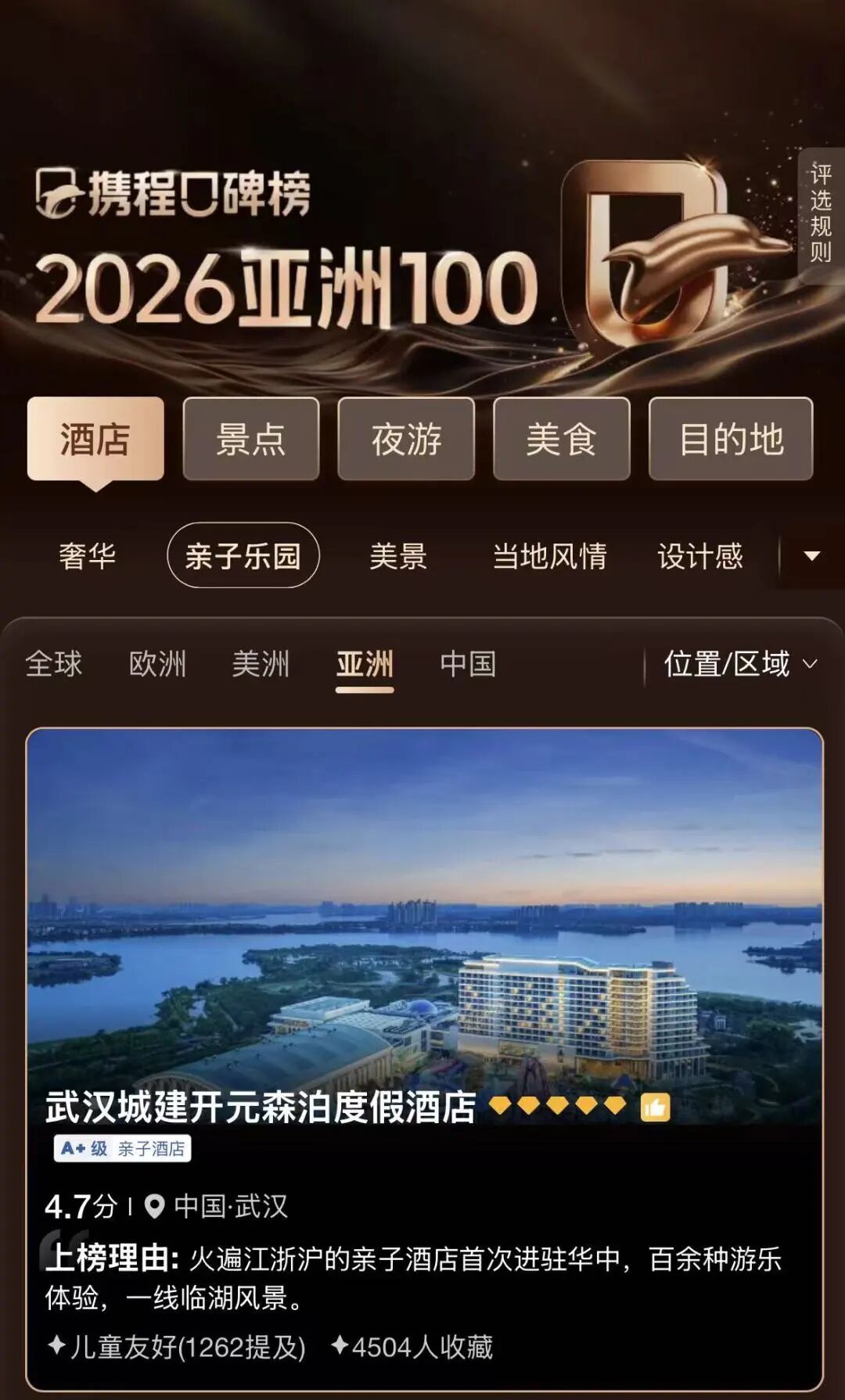Open the 评选规则 selection rules
Screen dimensions: 845x1400
(x=820, y=213)
